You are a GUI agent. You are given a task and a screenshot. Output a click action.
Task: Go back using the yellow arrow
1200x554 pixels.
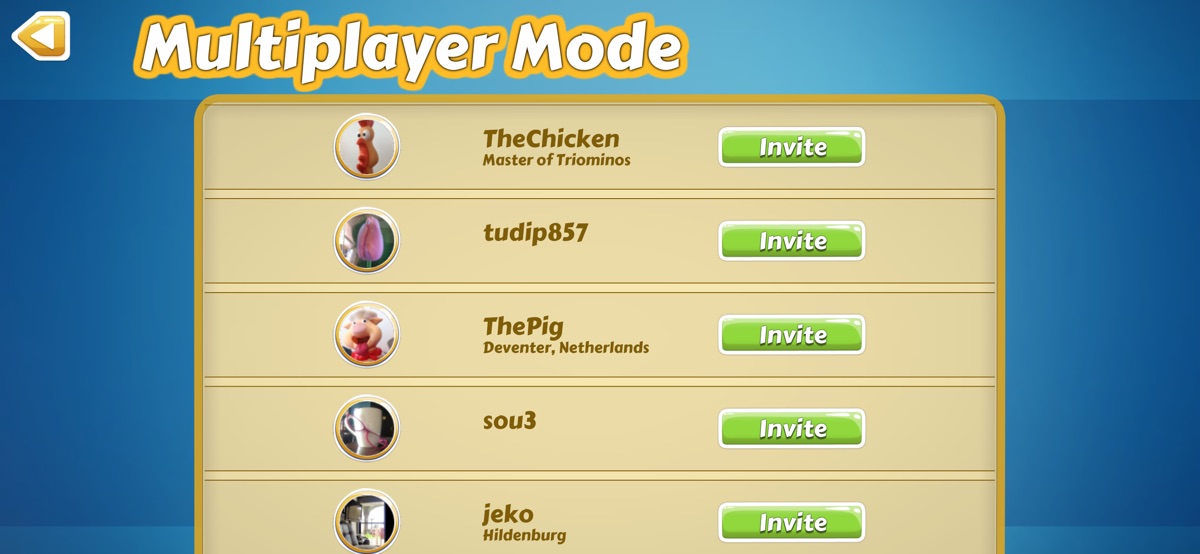41,36
